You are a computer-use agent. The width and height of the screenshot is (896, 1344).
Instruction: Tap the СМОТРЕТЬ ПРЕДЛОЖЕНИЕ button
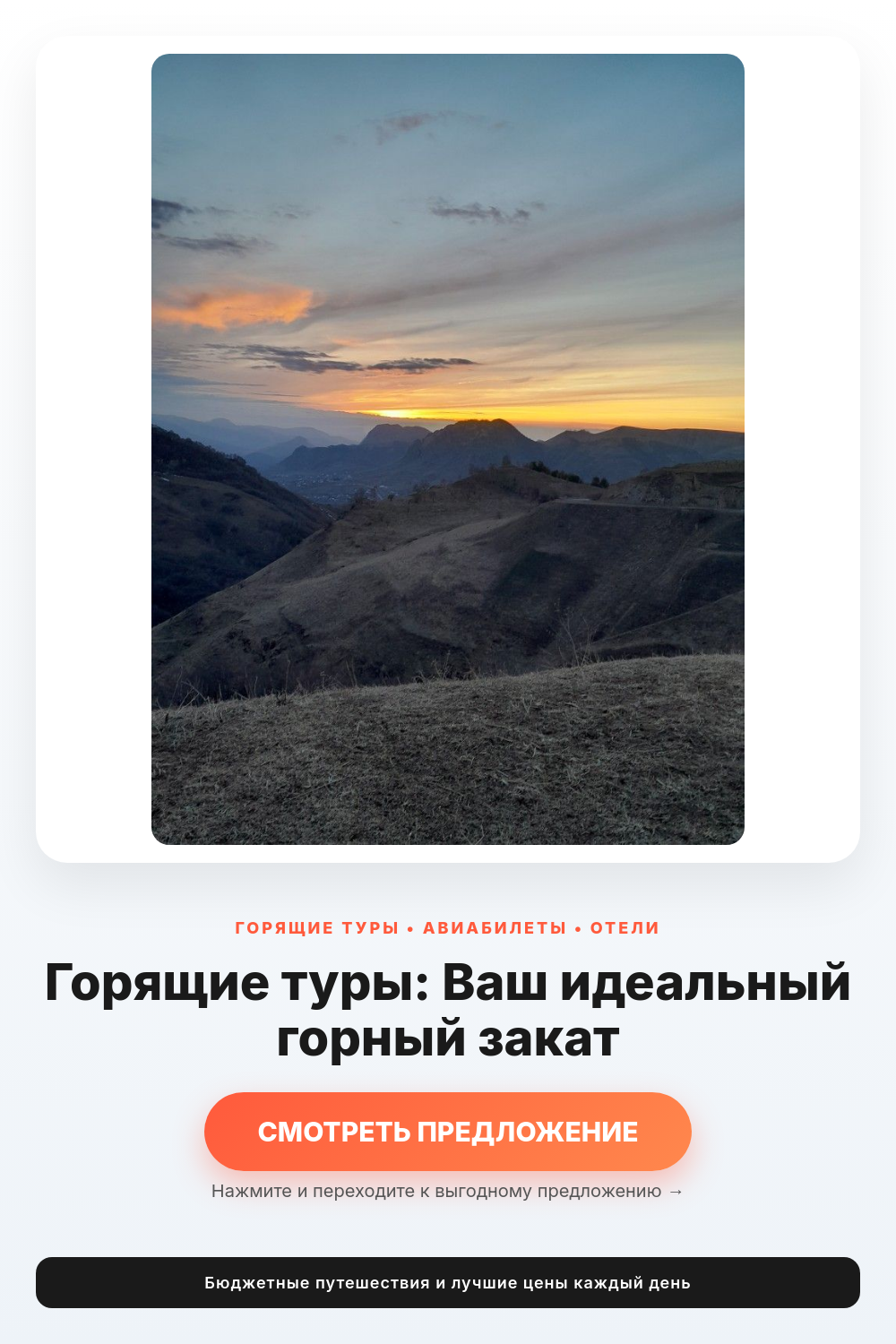pos(448,1132)
